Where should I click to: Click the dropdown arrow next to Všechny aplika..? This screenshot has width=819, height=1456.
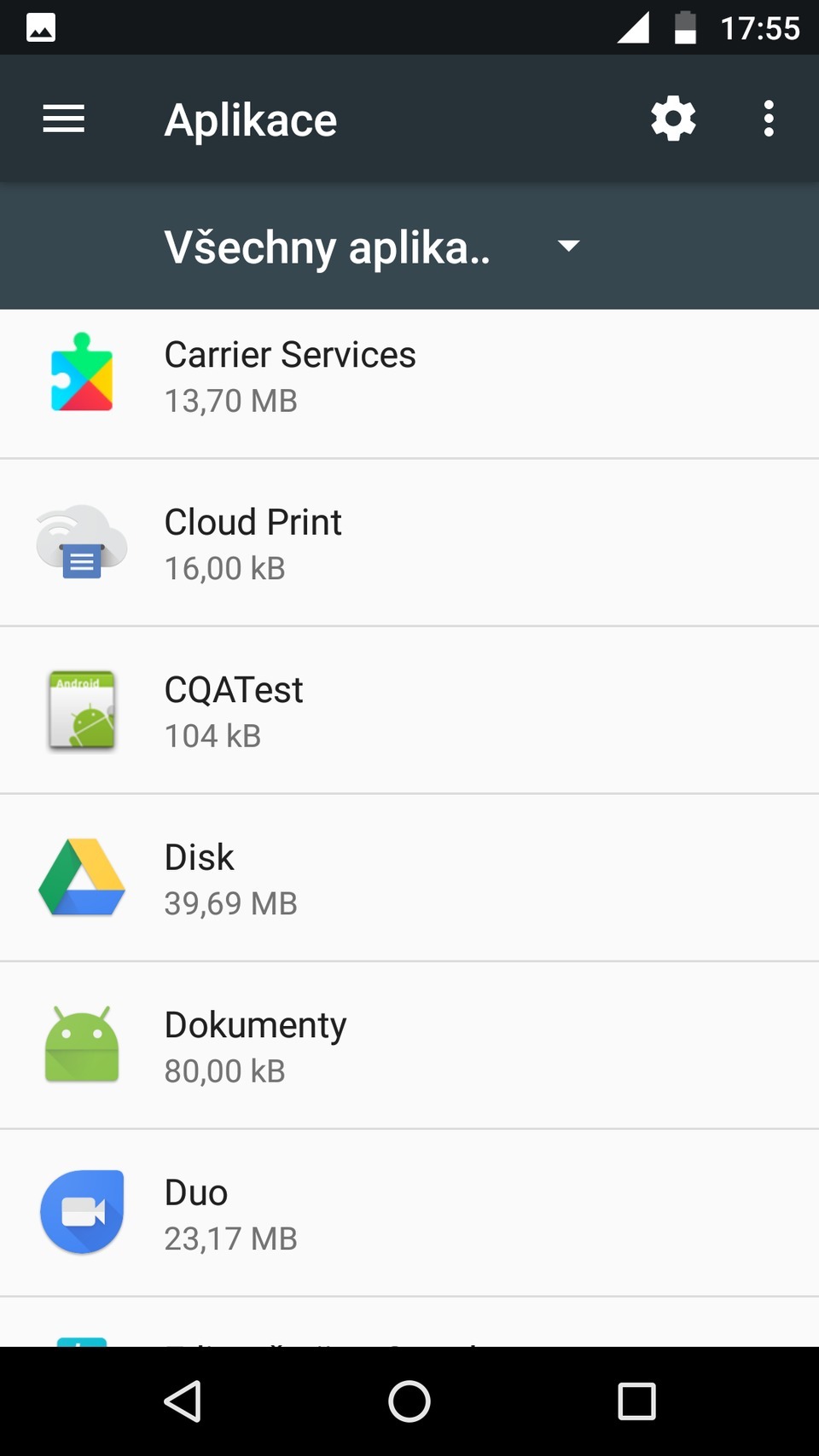pyautogui.click(x=569, y=247)
